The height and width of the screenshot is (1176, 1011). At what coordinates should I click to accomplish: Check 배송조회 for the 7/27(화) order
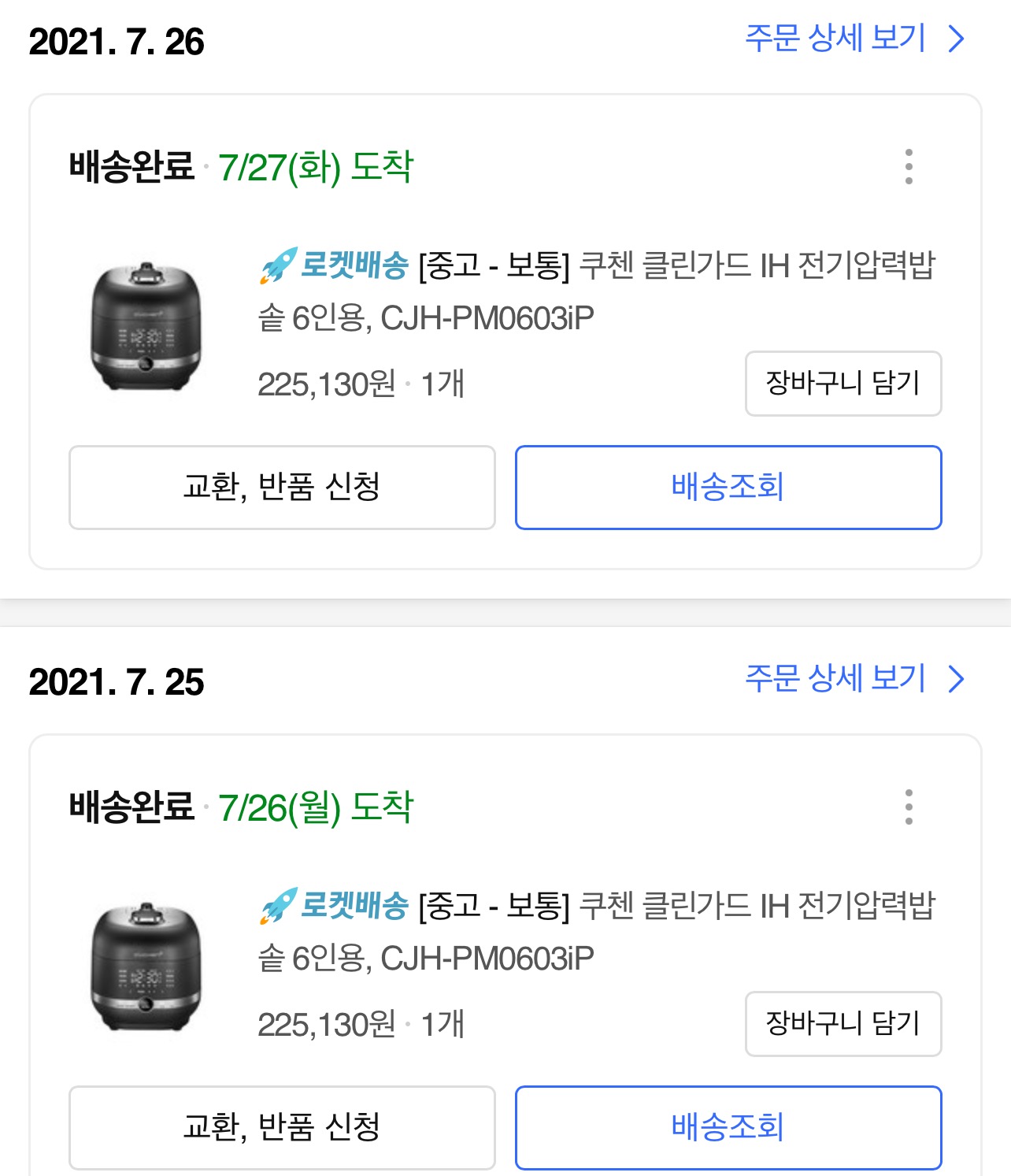[728, 488]
